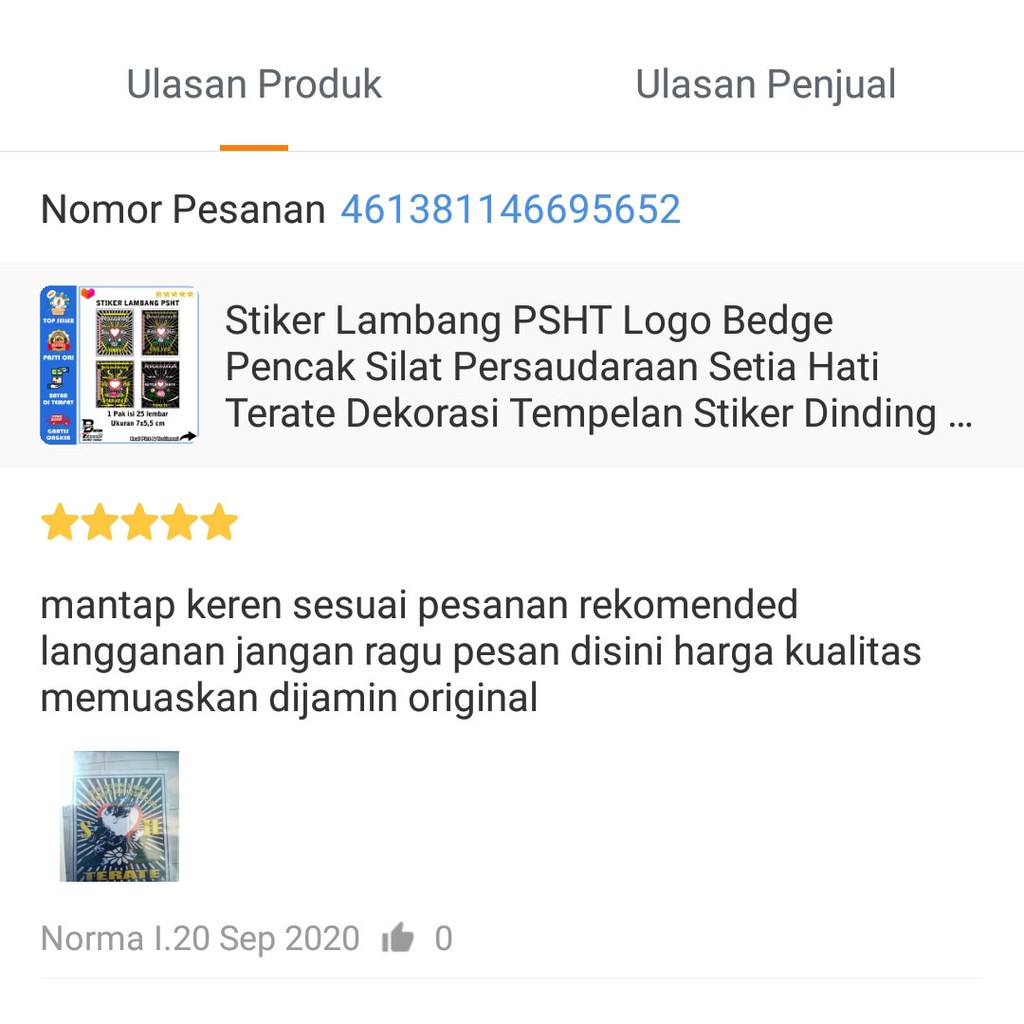View the review photo from Norma I.
This screenshot has width=1024, height=1024.
point(119,816)
